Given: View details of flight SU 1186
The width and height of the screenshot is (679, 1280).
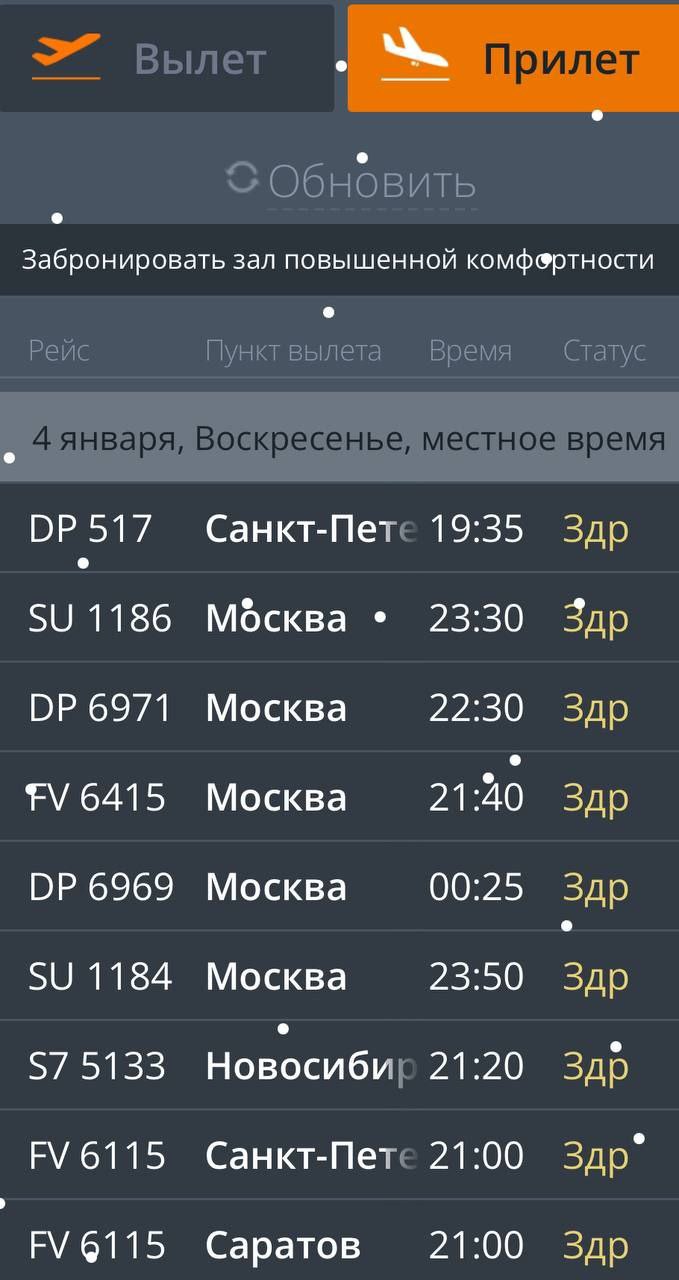Looking at the screenshot, I should pyautogui.click(x=338, y=618).
